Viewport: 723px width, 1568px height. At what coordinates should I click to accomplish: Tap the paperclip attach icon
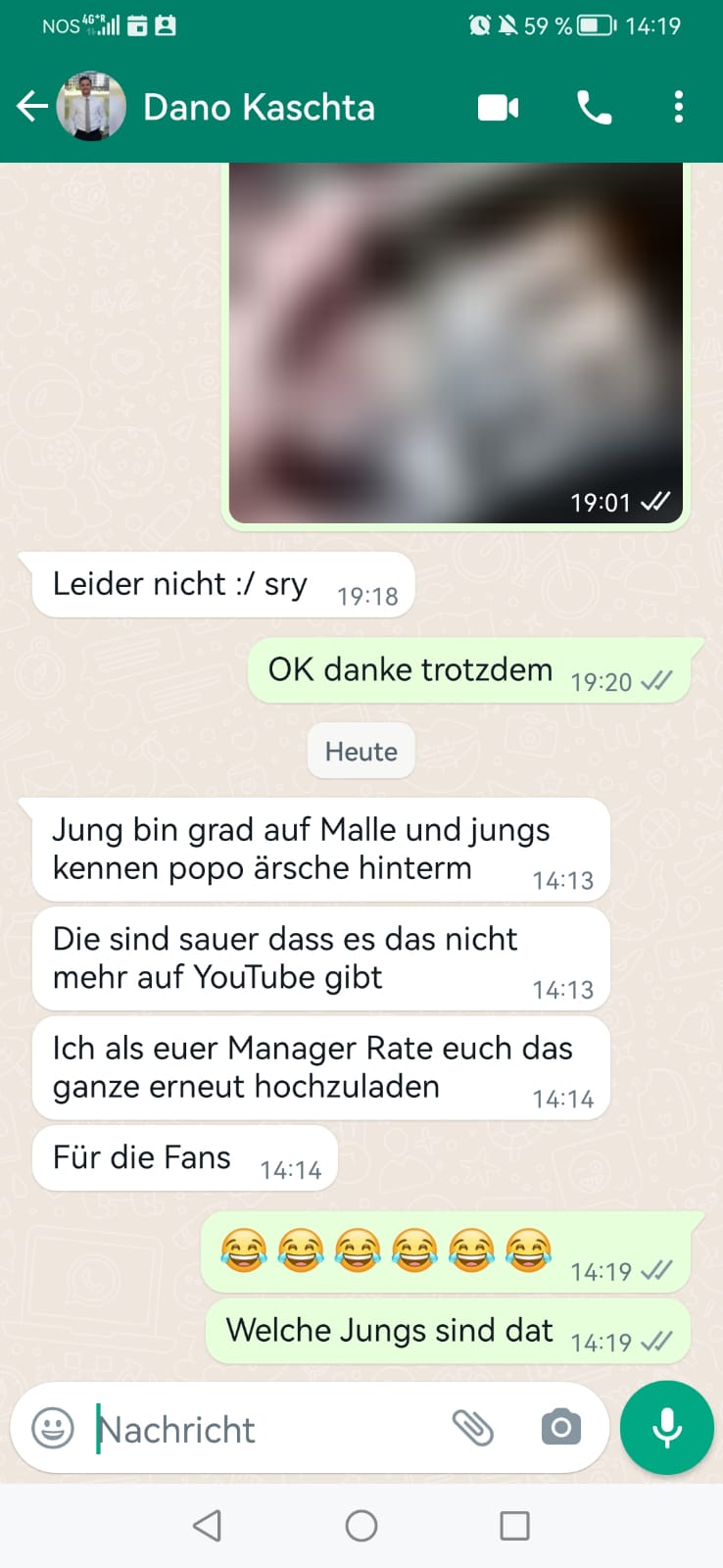[472, 1428]
